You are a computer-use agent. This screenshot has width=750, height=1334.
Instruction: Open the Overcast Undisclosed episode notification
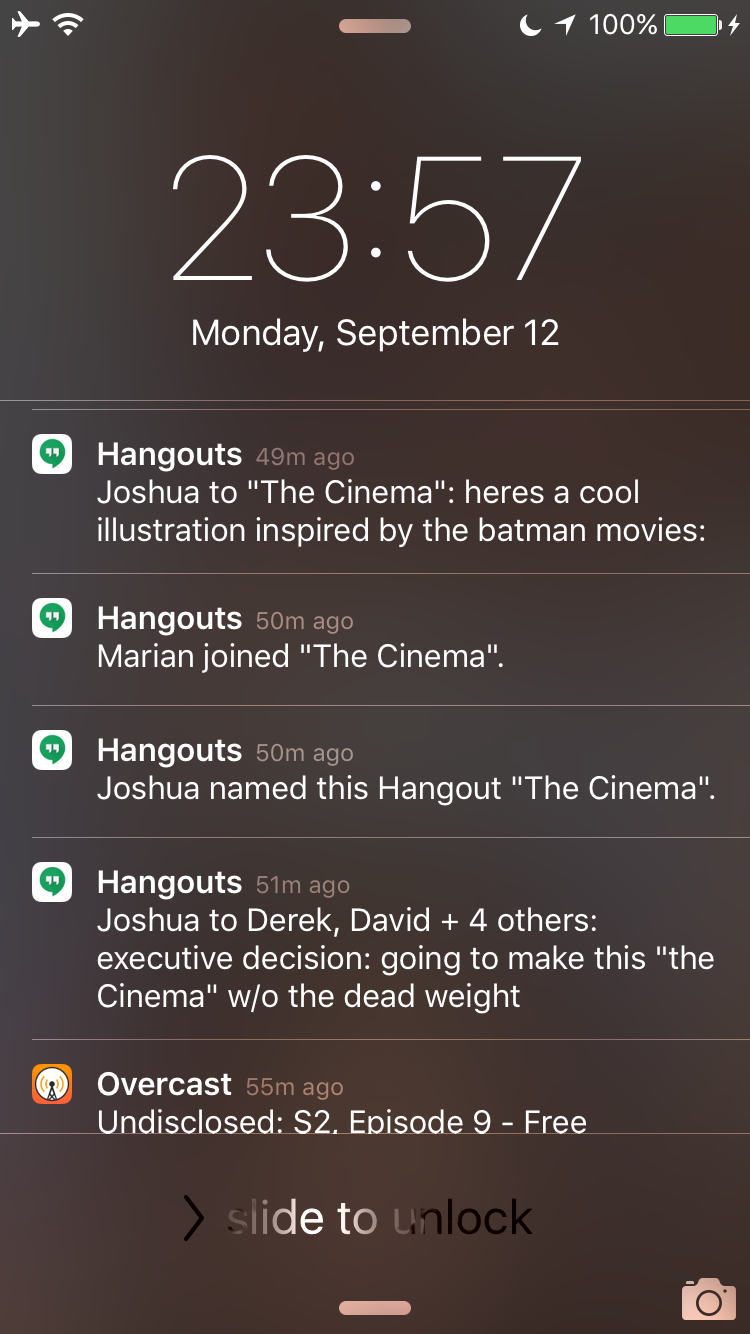pyautogui.click(x=375, y=1087)
